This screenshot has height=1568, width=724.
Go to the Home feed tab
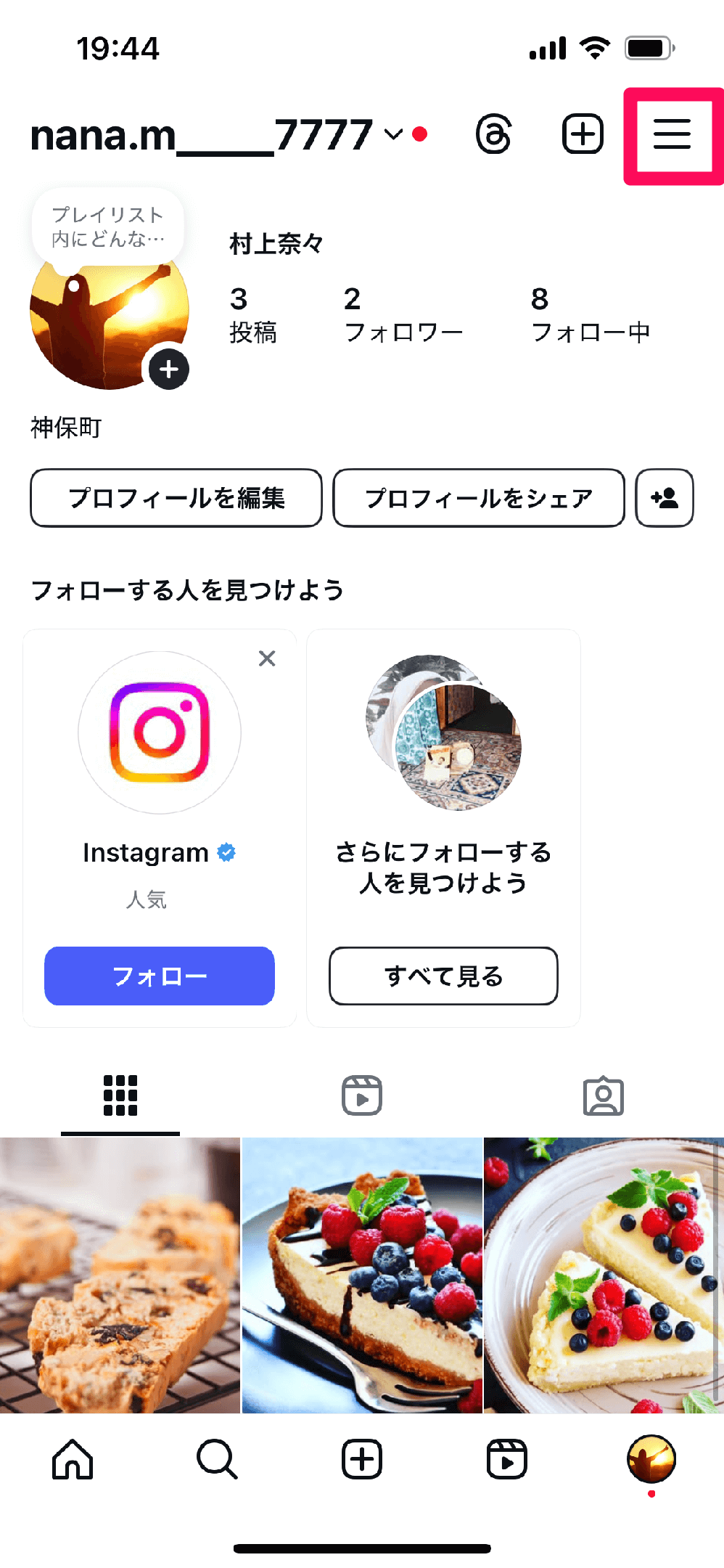pos(73,1459)
